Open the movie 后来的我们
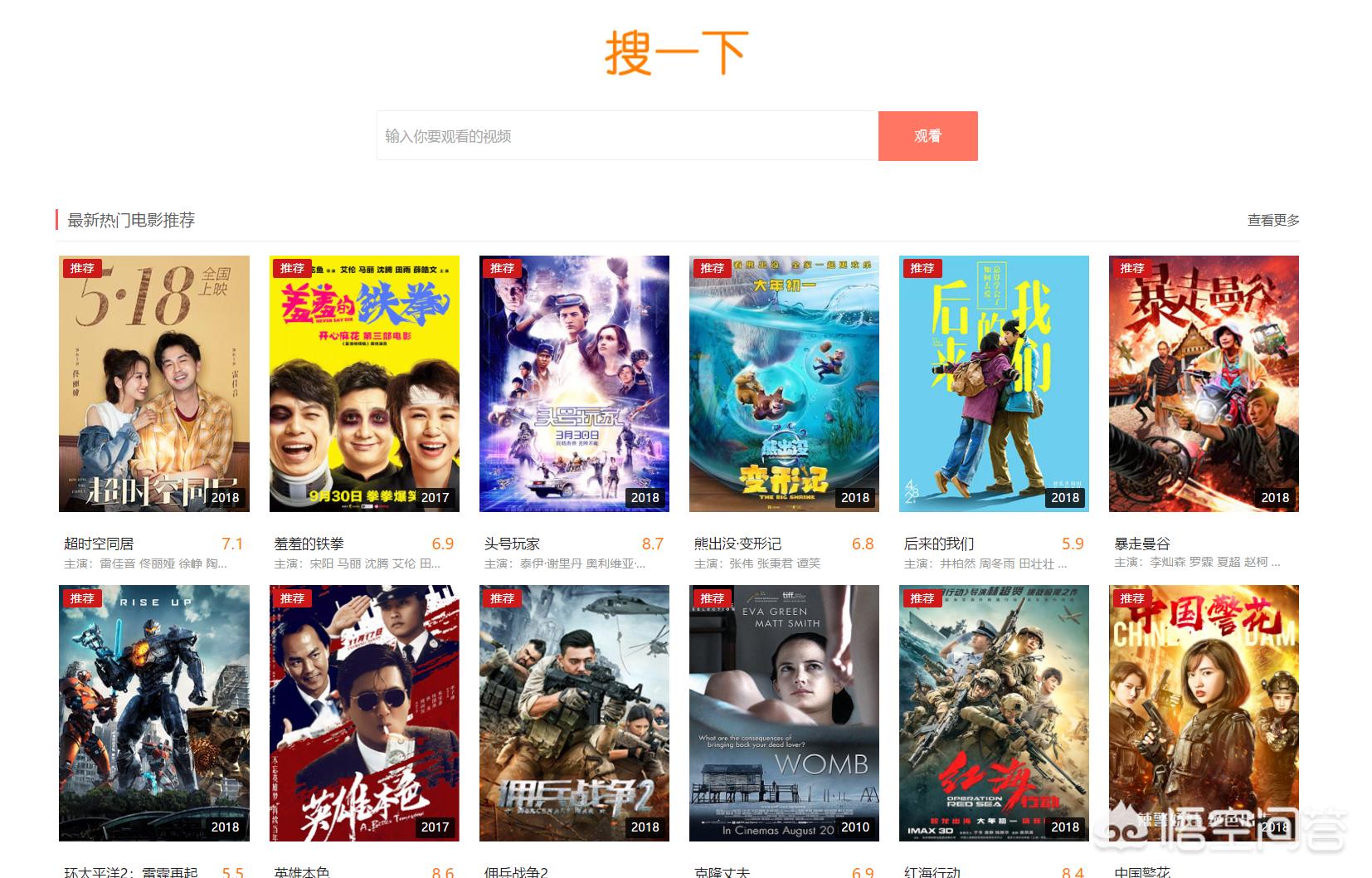1372x878 pixels. 994,383
